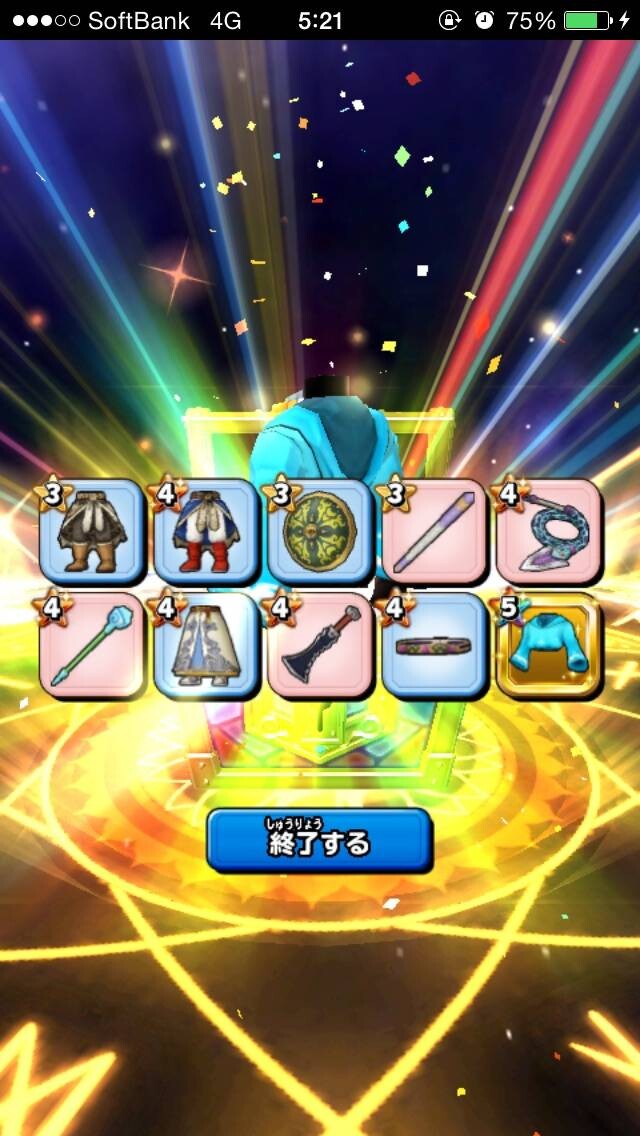
Task: Select the 5-star cyan hoodie item
Action: 549,645
